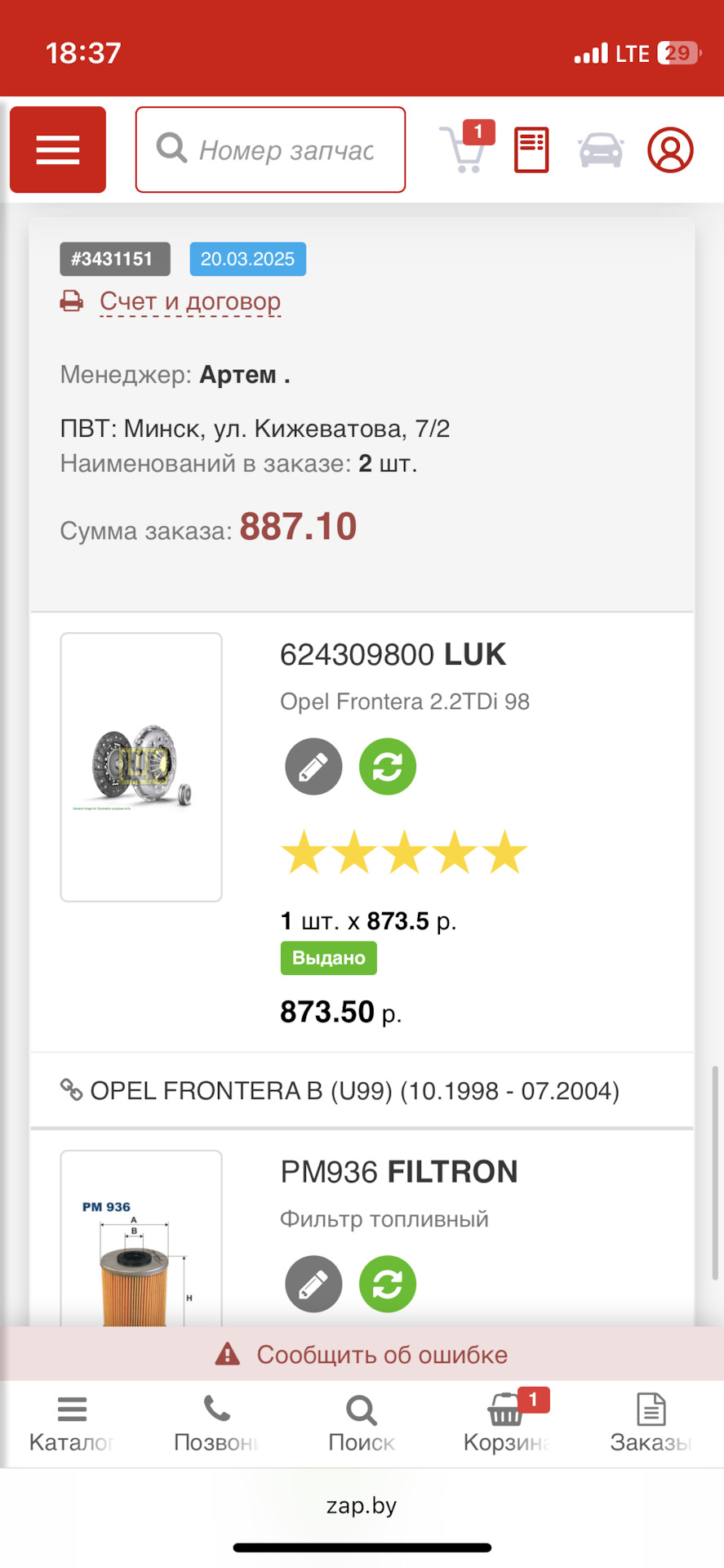Open the user profile icon
The image size is (724, 1568).
[x=670, y=150]
